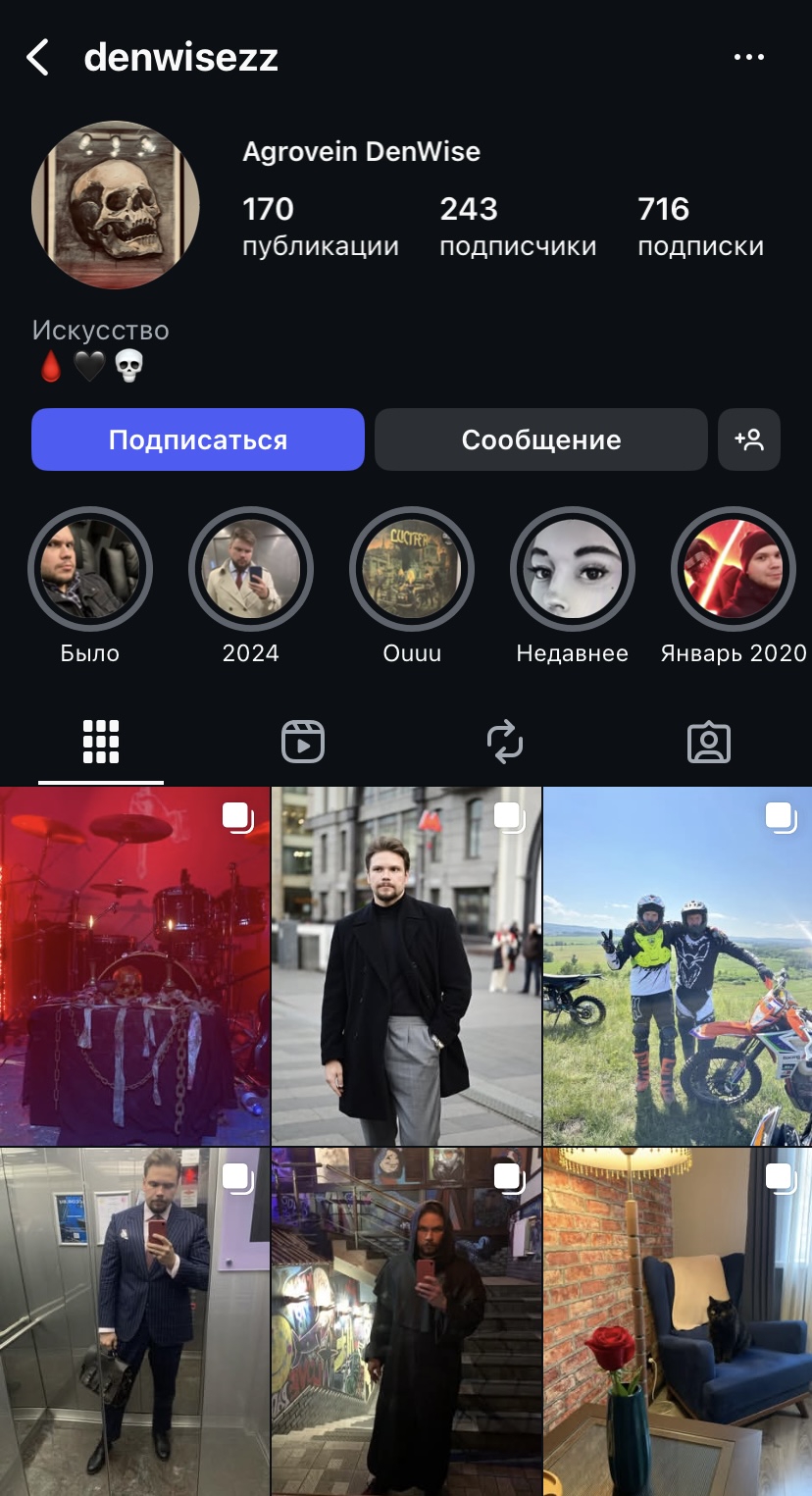View the 716 подписки list
Viewport: 812px width, 1496px height.
pos(700,226)
